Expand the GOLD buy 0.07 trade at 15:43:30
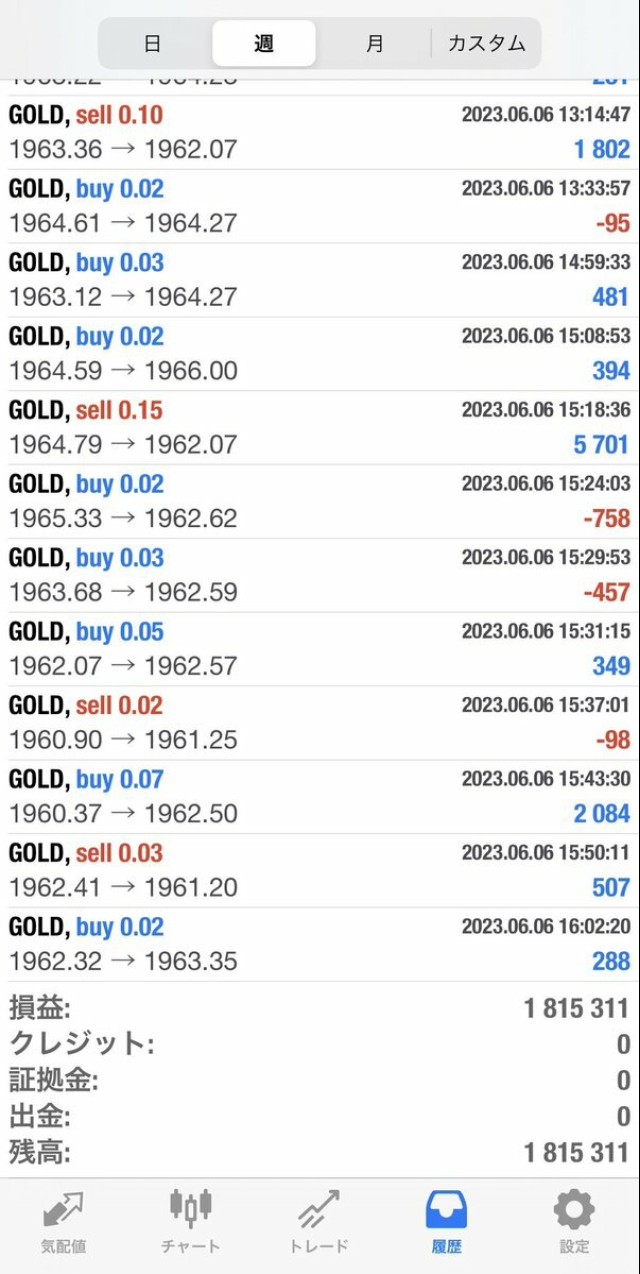 (x=320, y=797)
